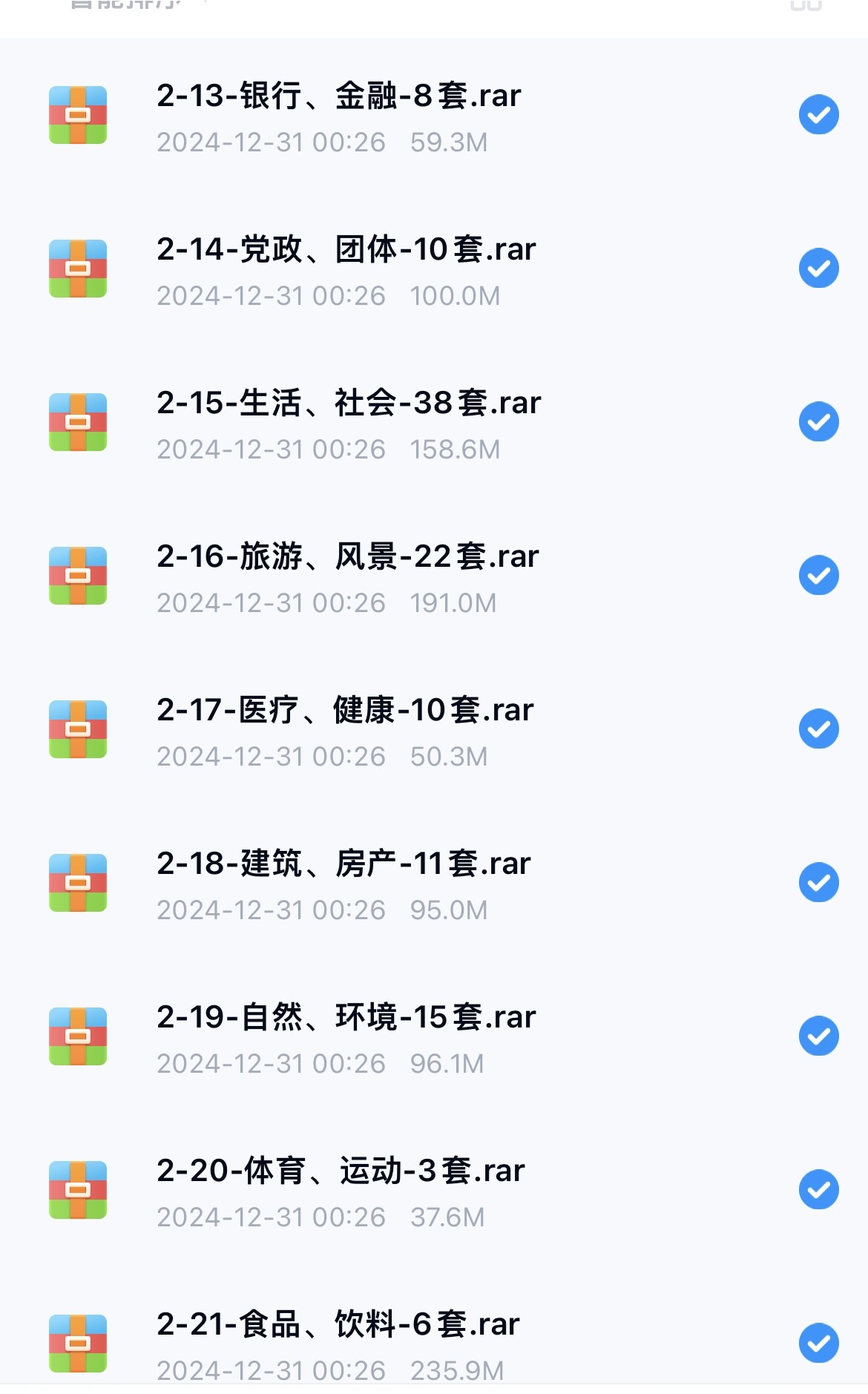Toggle checkbox for 2-18-建筑、房产-11套.rar
This screenshot has height=1394, width=868.
coord(818,883)
